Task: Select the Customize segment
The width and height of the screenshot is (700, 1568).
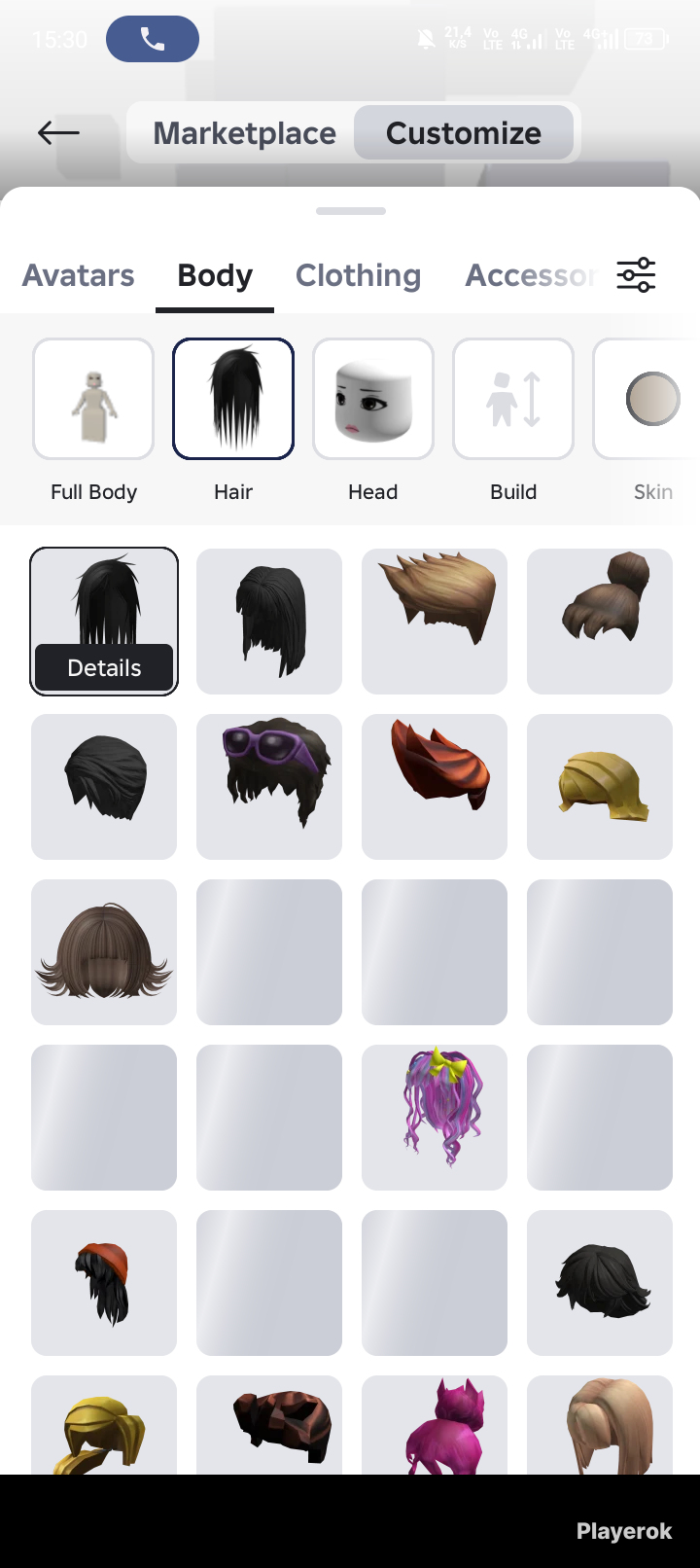Action: (464, 133)
